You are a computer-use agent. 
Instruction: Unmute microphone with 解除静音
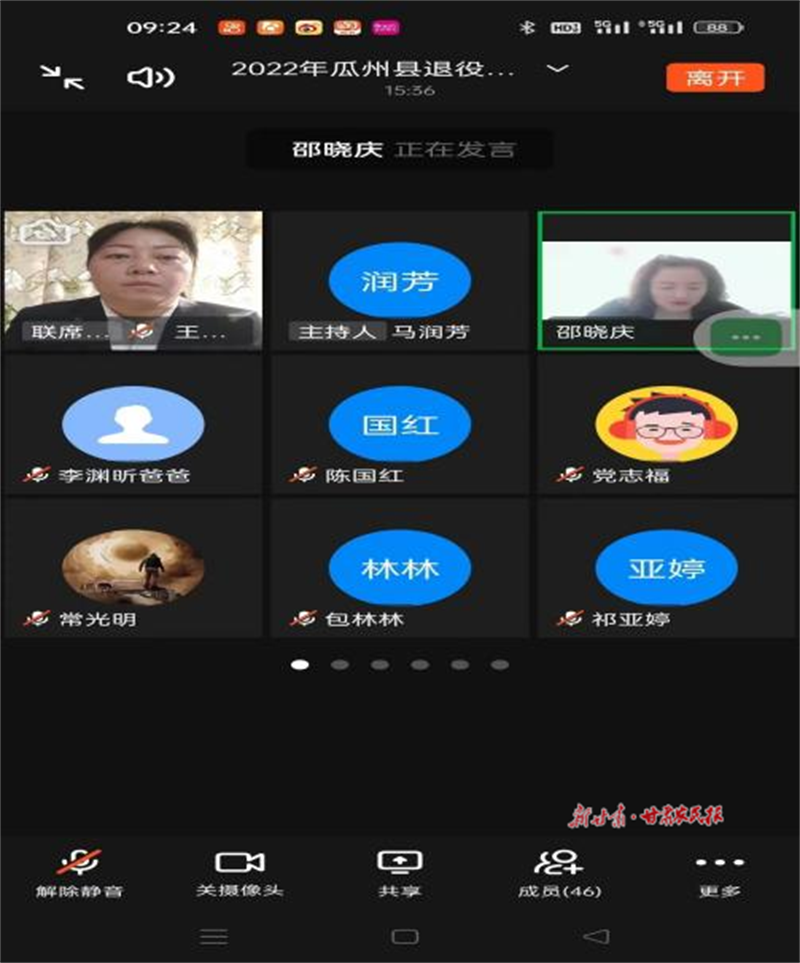(x=79, y=872)
